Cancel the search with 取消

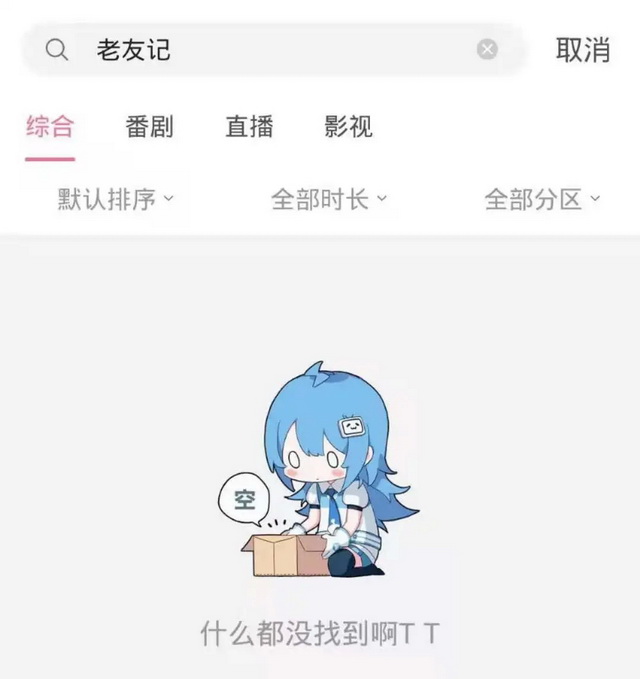tap(583, 50)
